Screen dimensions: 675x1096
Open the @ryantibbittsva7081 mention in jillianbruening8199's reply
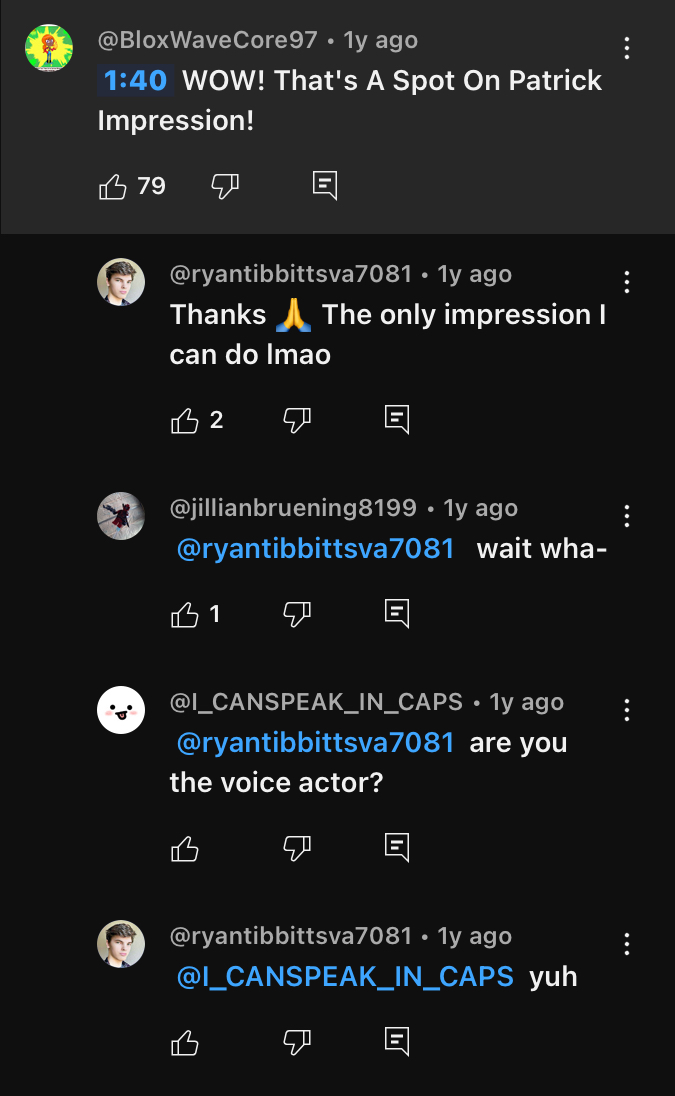click(315, 548)
